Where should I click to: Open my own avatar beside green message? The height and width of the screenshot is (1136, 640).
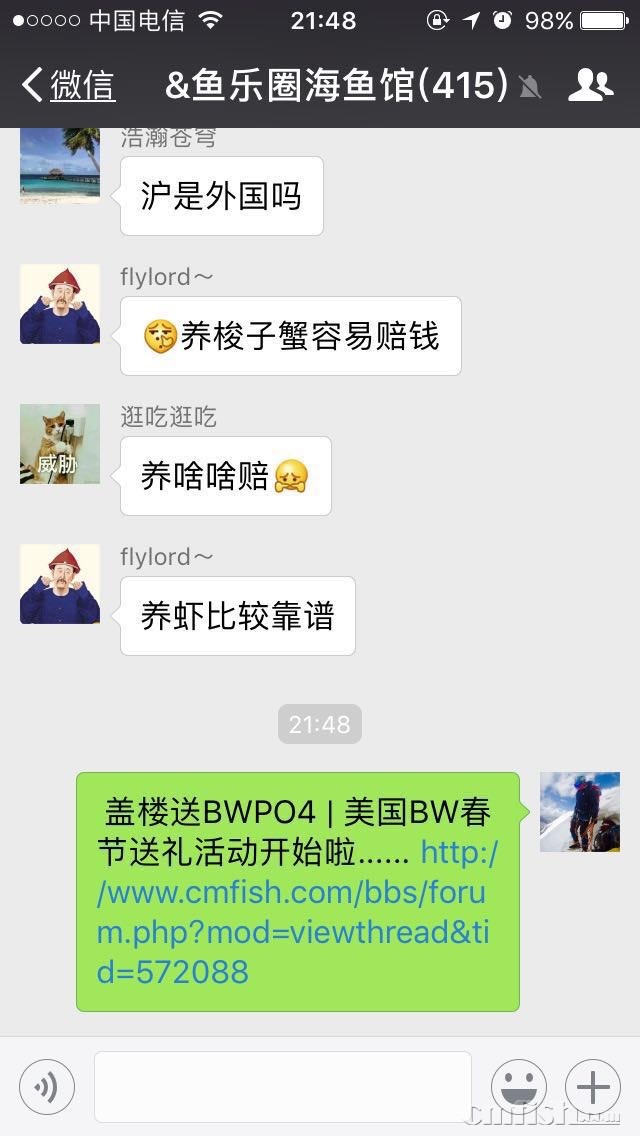580,812
